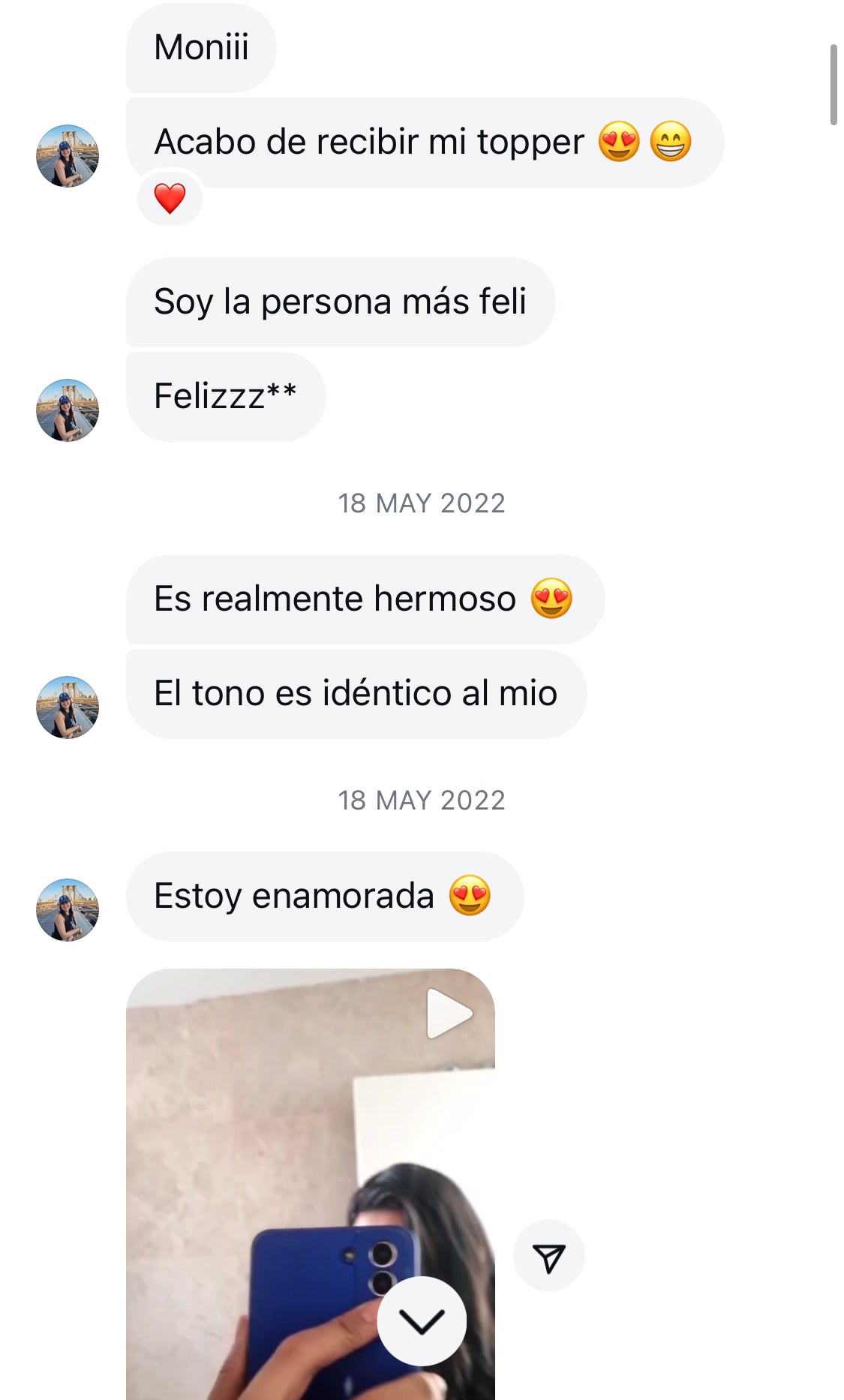Select the avatar beside "Acabo de recibir mi topper"
844x1400 pixels.
tap(68, 155)
